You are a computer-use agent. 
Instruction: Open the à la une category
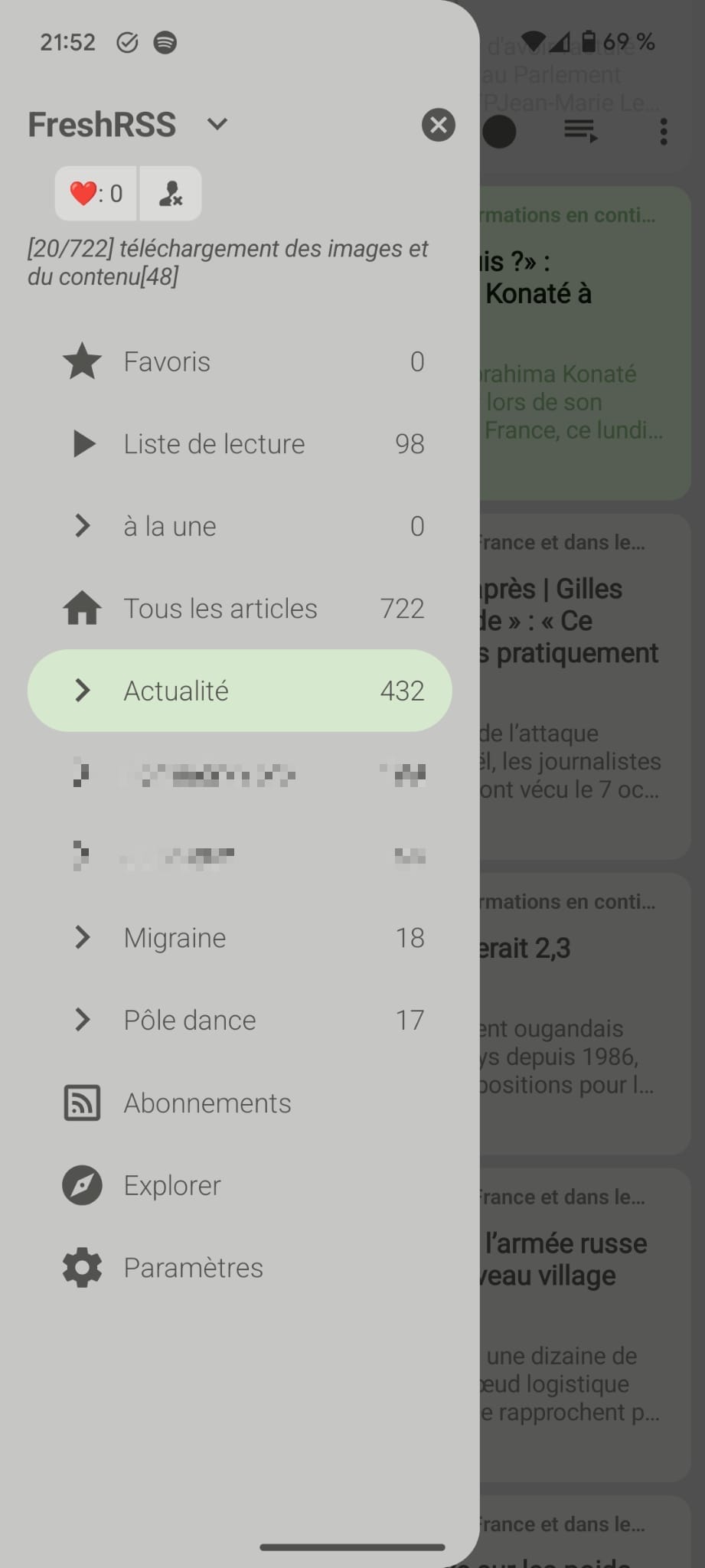click(x=240, y=527)
